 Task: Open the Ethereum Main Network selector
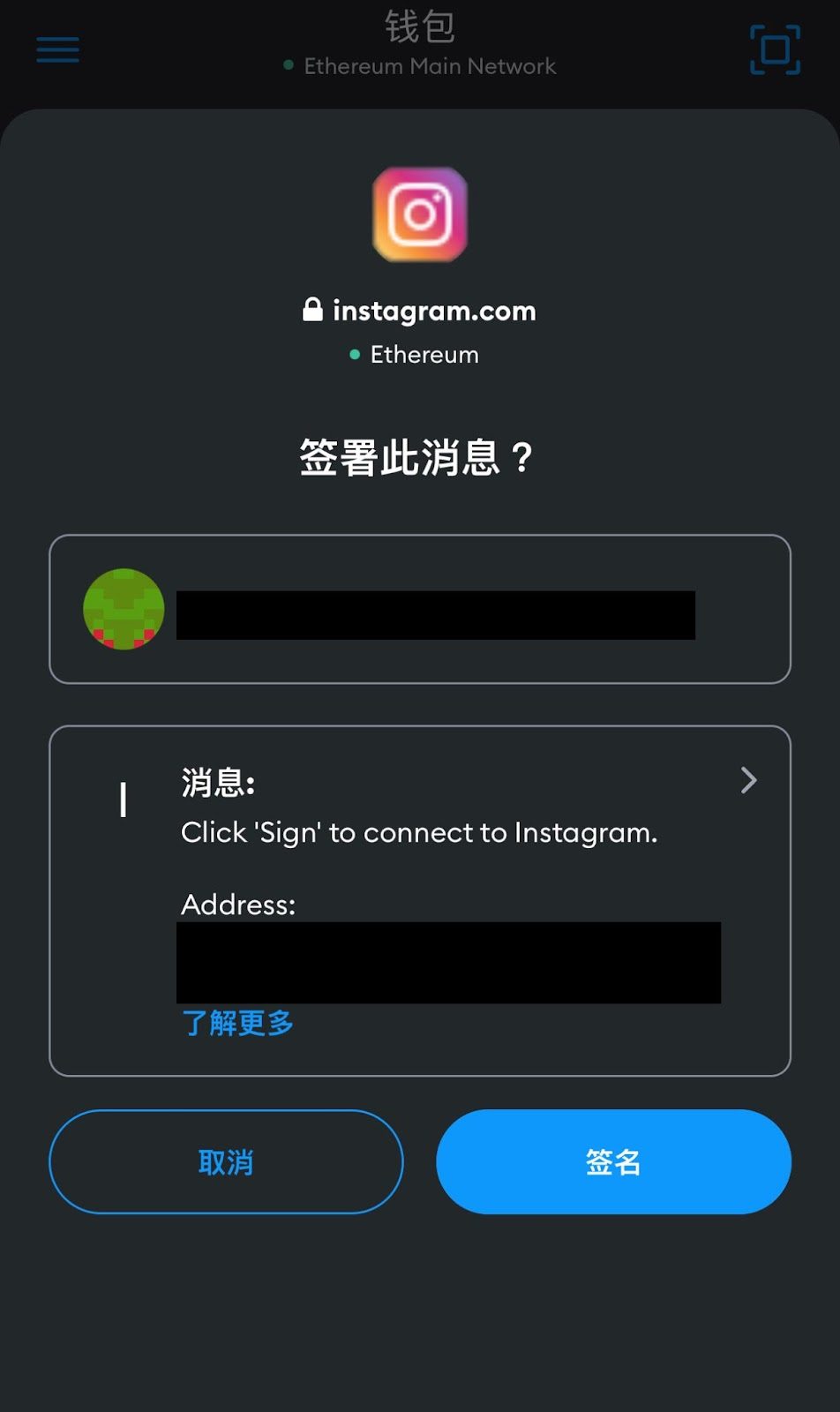click(430, 65)
